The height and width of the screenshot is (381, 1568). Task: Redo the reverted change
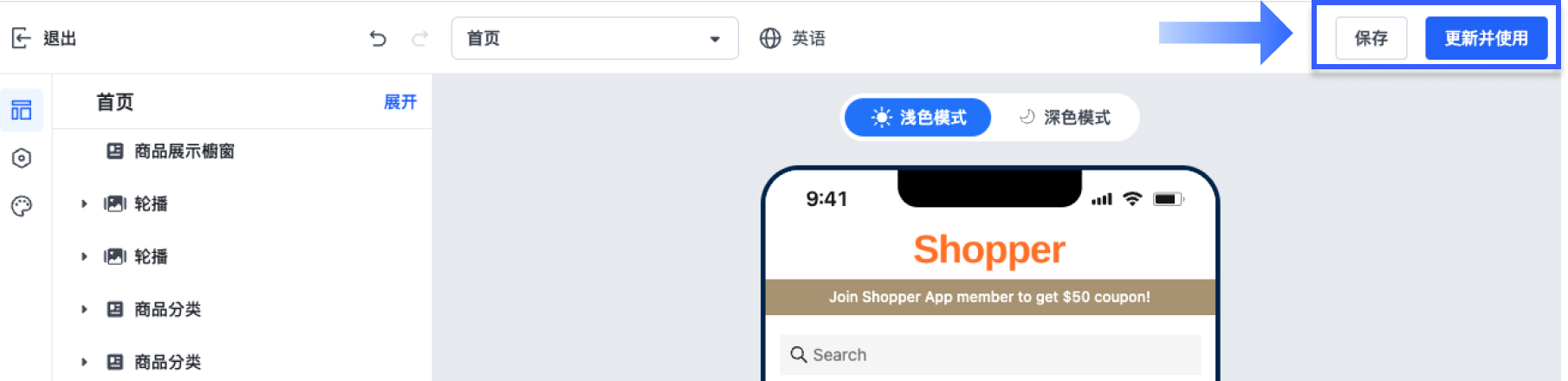(x=420, y=38)
